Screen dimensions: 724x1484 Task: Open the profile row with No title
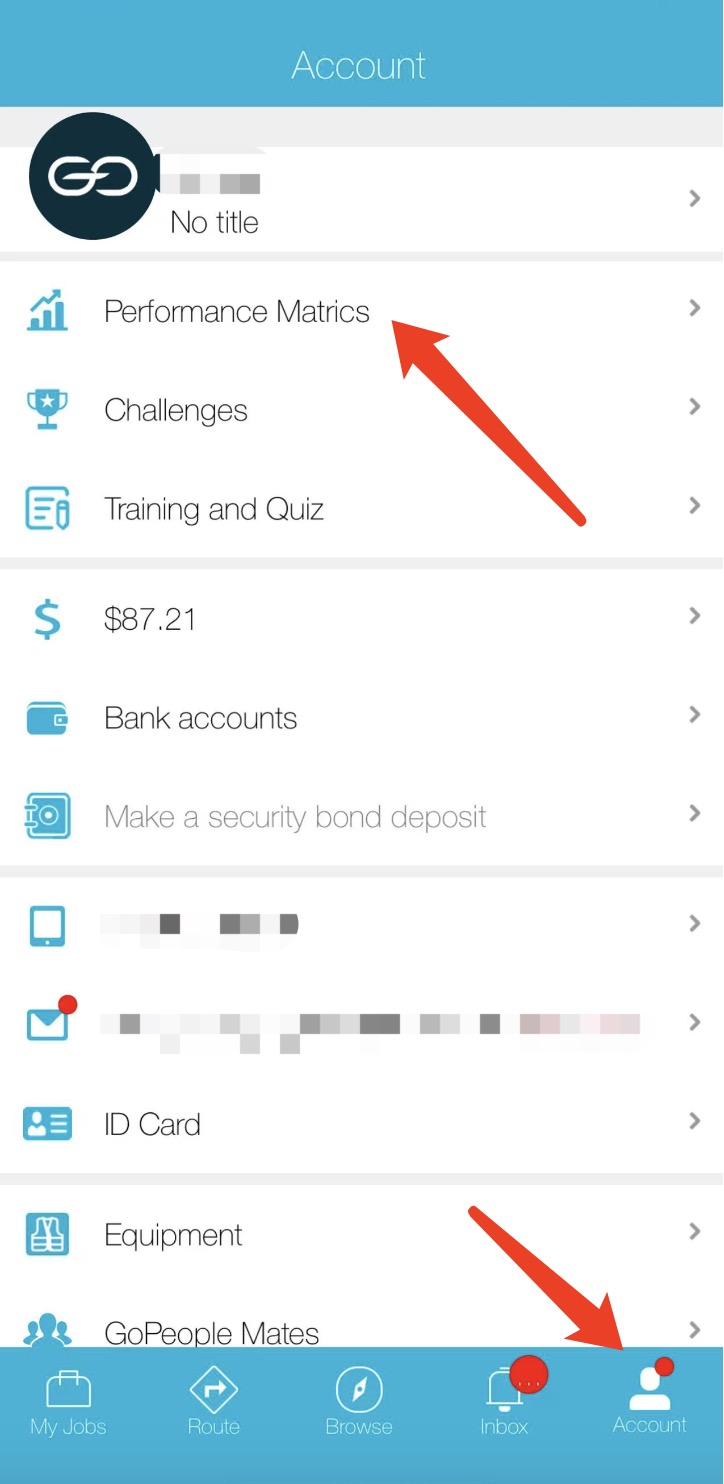point(360,200)
